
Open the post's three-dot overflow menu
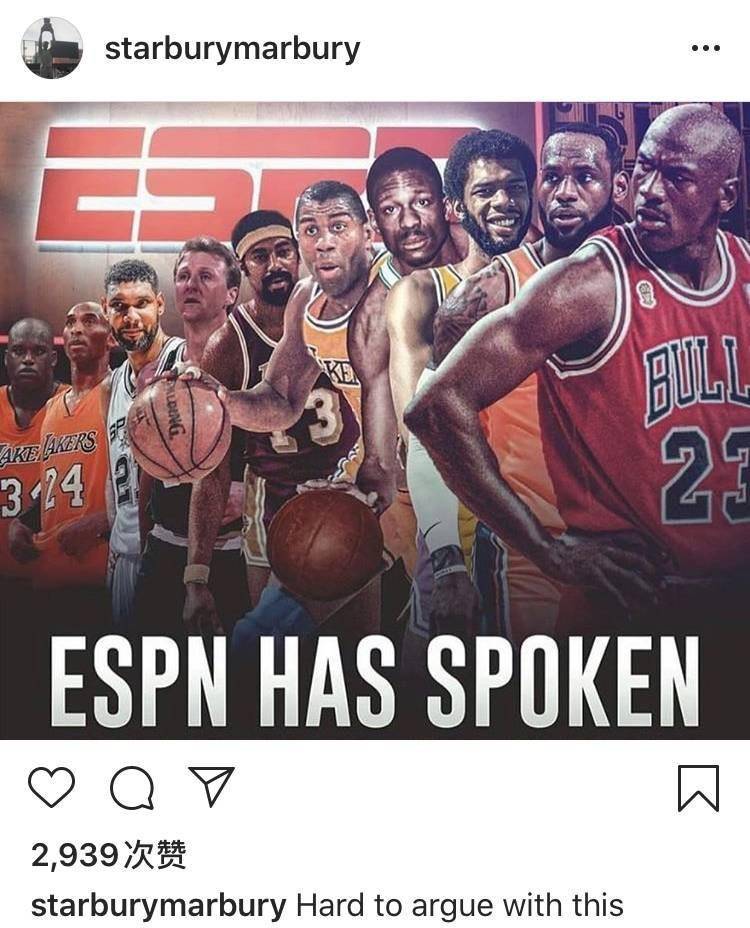point(705,49)
